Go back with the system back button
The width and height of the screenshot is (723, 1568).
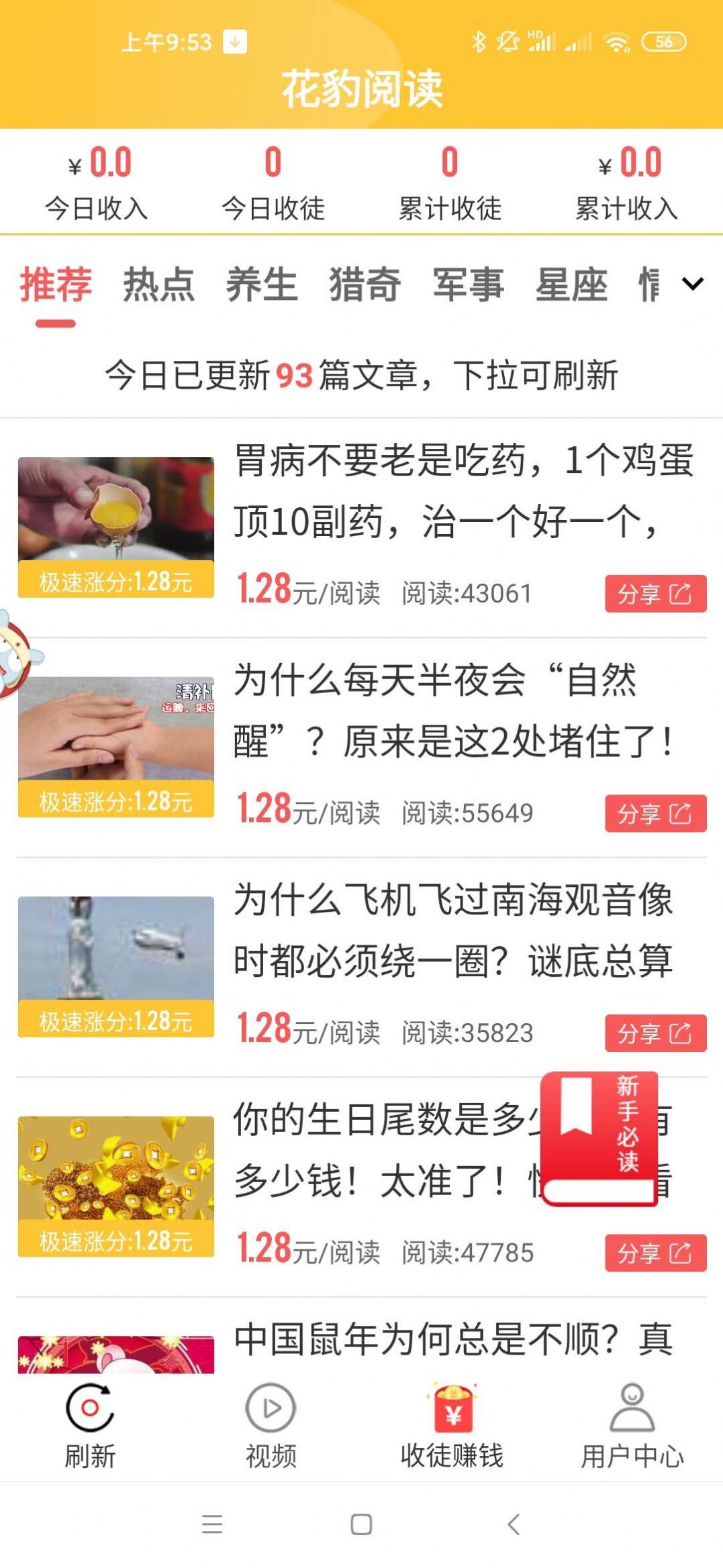(514, 1524)
